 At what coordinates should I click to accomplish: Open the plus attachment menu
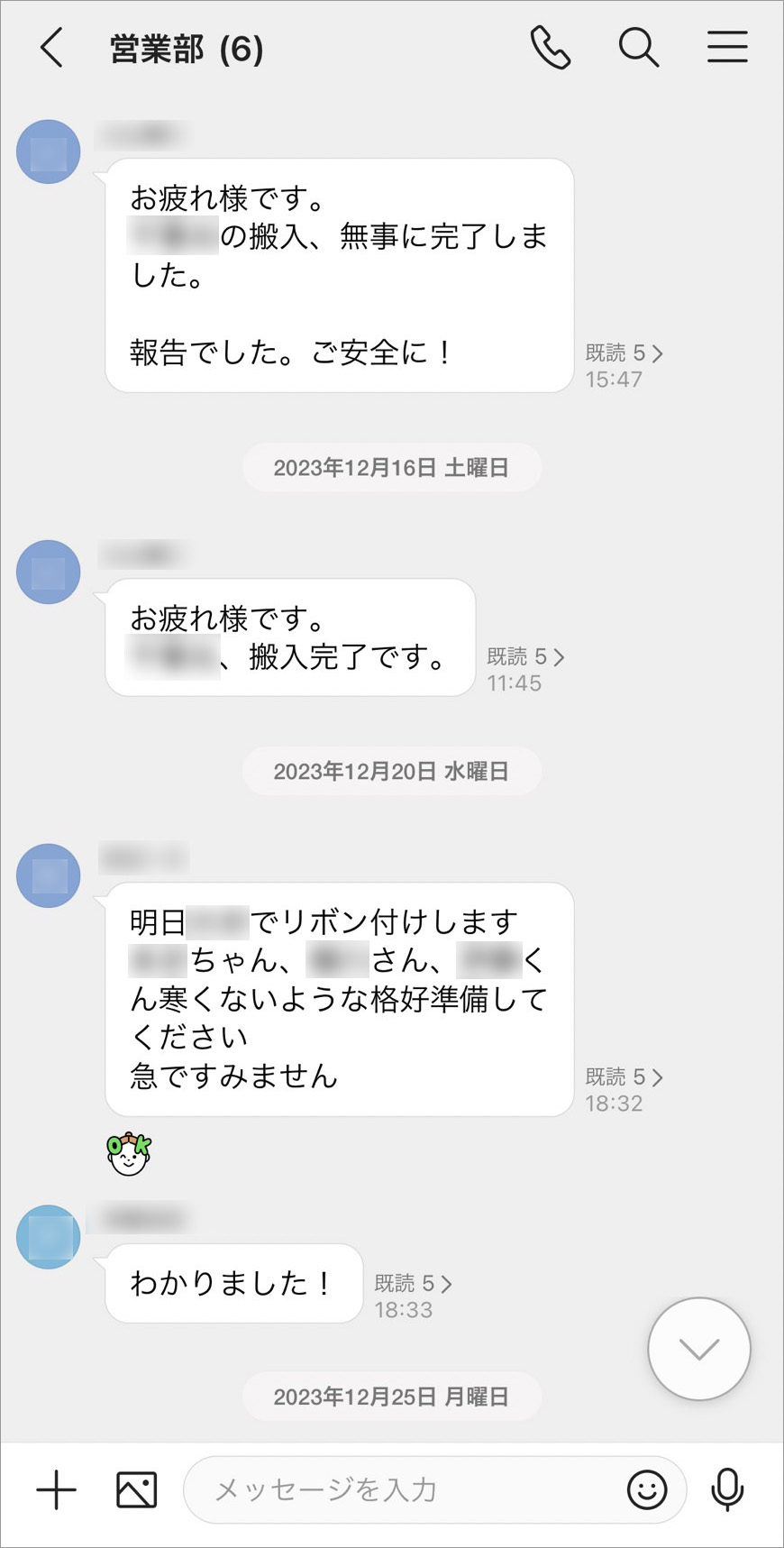click(56, 1489)
